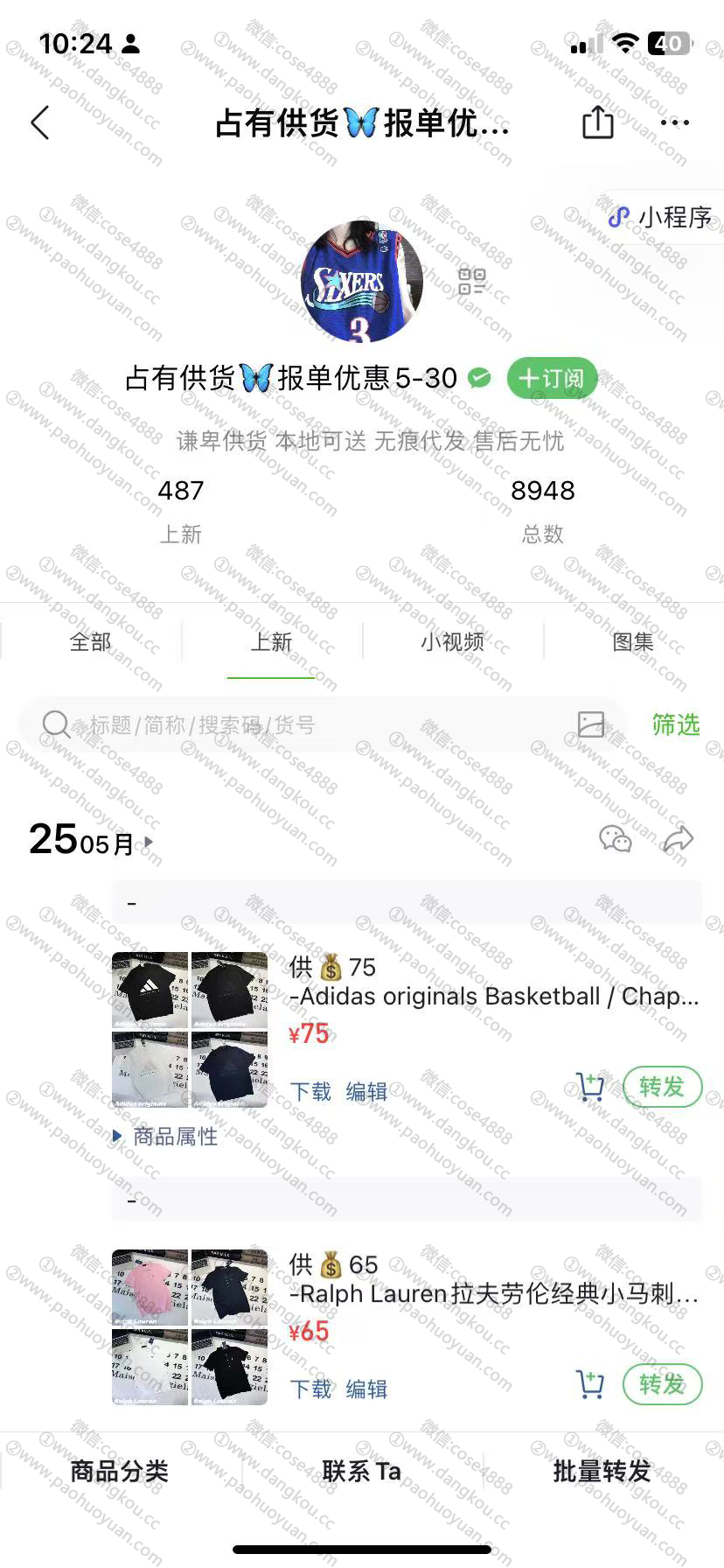The height and width of the screenshot is (1568, 724).
Task: Select the 上新 tab
Action: 271,642
